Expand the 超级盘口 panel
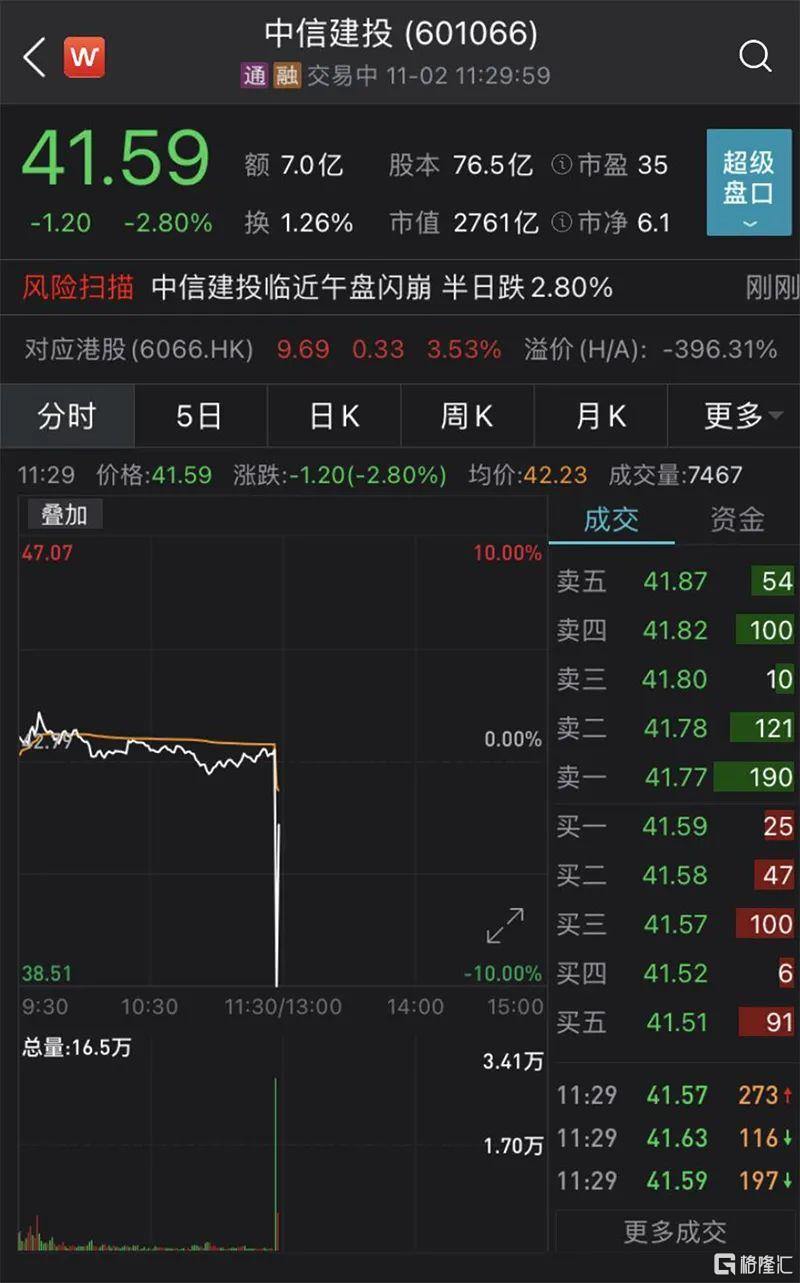This screenshot has width=800, height=1283. [748, 182]
